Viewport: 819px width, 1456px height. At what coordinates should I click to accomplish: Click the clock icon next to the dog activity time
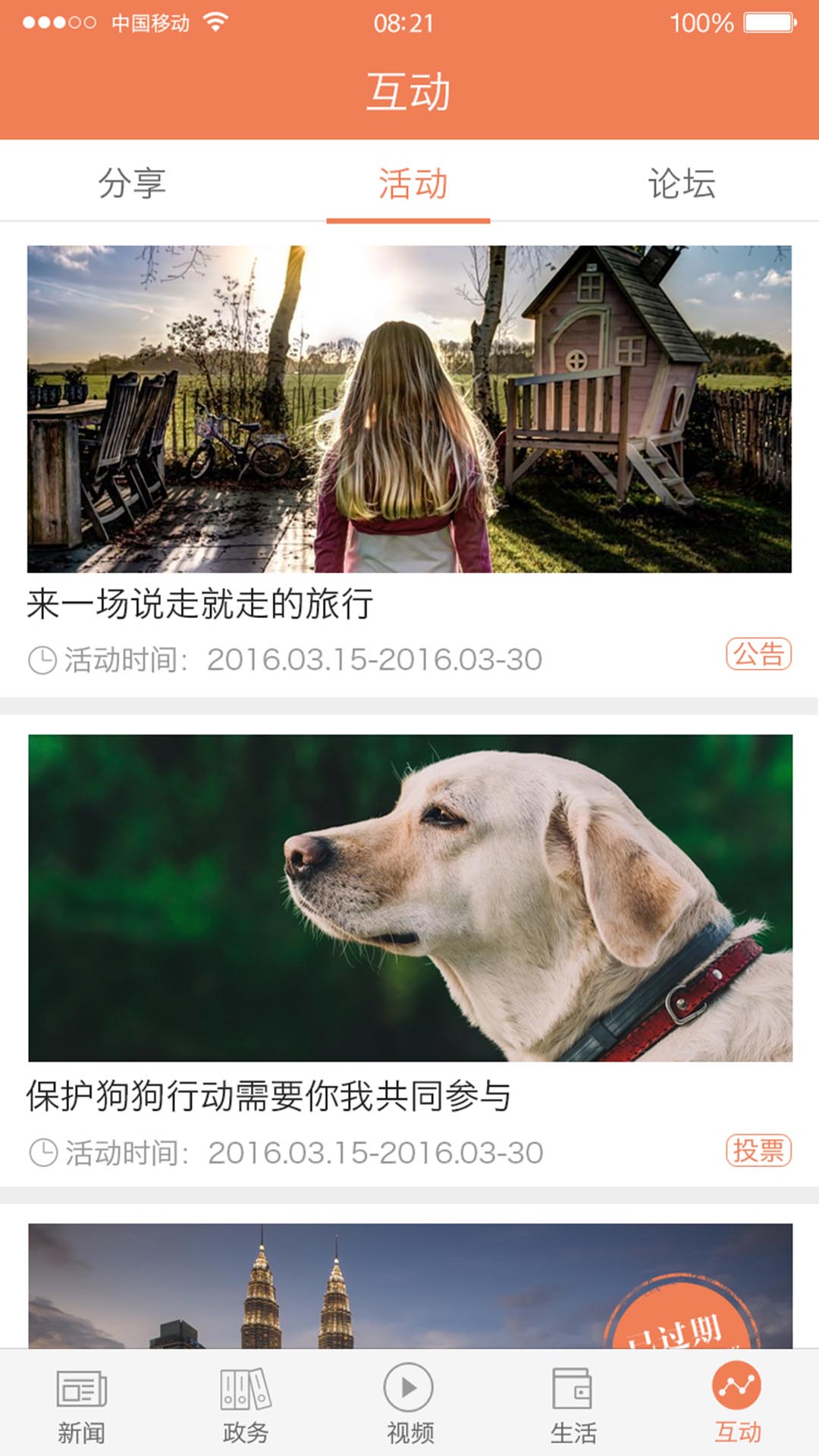tap(45, 1150)
